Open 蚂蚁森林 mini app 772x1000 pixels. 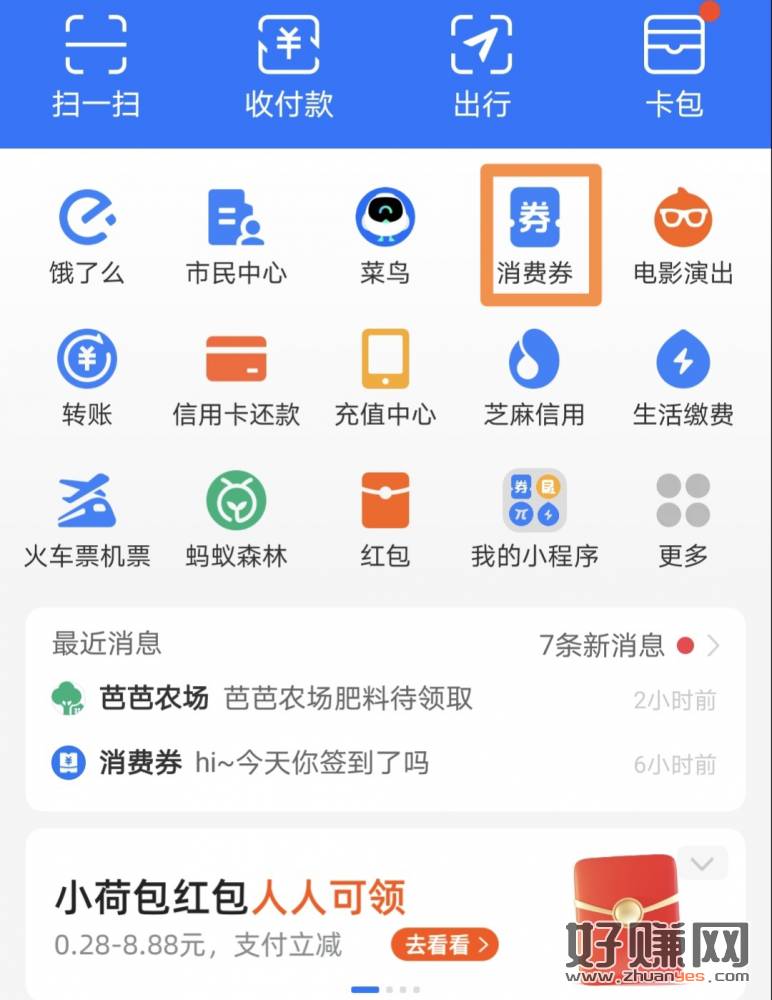pos(236,517)
